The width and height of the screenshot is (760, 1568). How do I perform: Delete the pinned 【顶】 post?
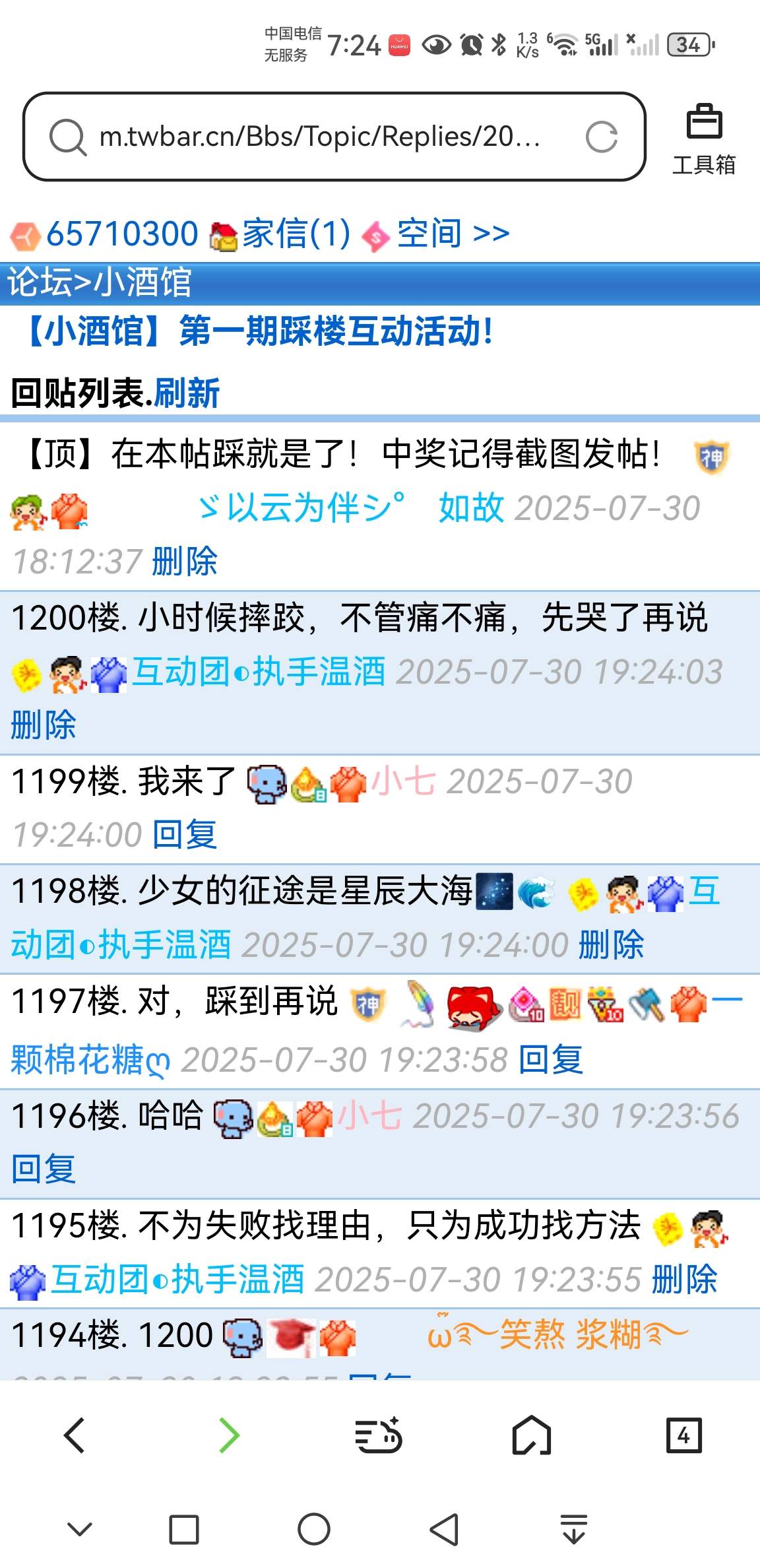(x=184, y=562)
